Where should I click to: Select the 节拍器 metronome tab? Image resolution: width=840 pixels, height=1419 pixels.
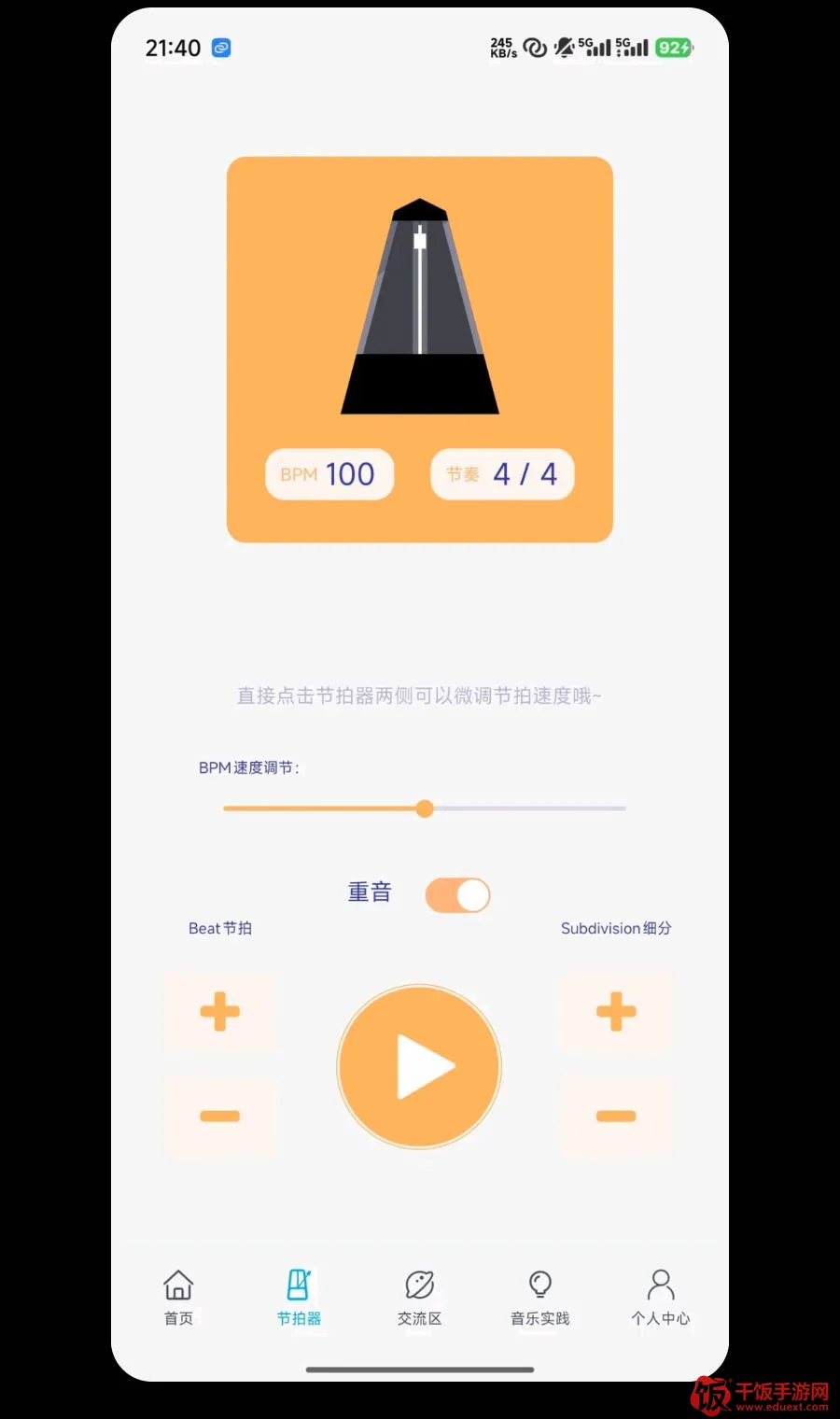click(299, 1298)
